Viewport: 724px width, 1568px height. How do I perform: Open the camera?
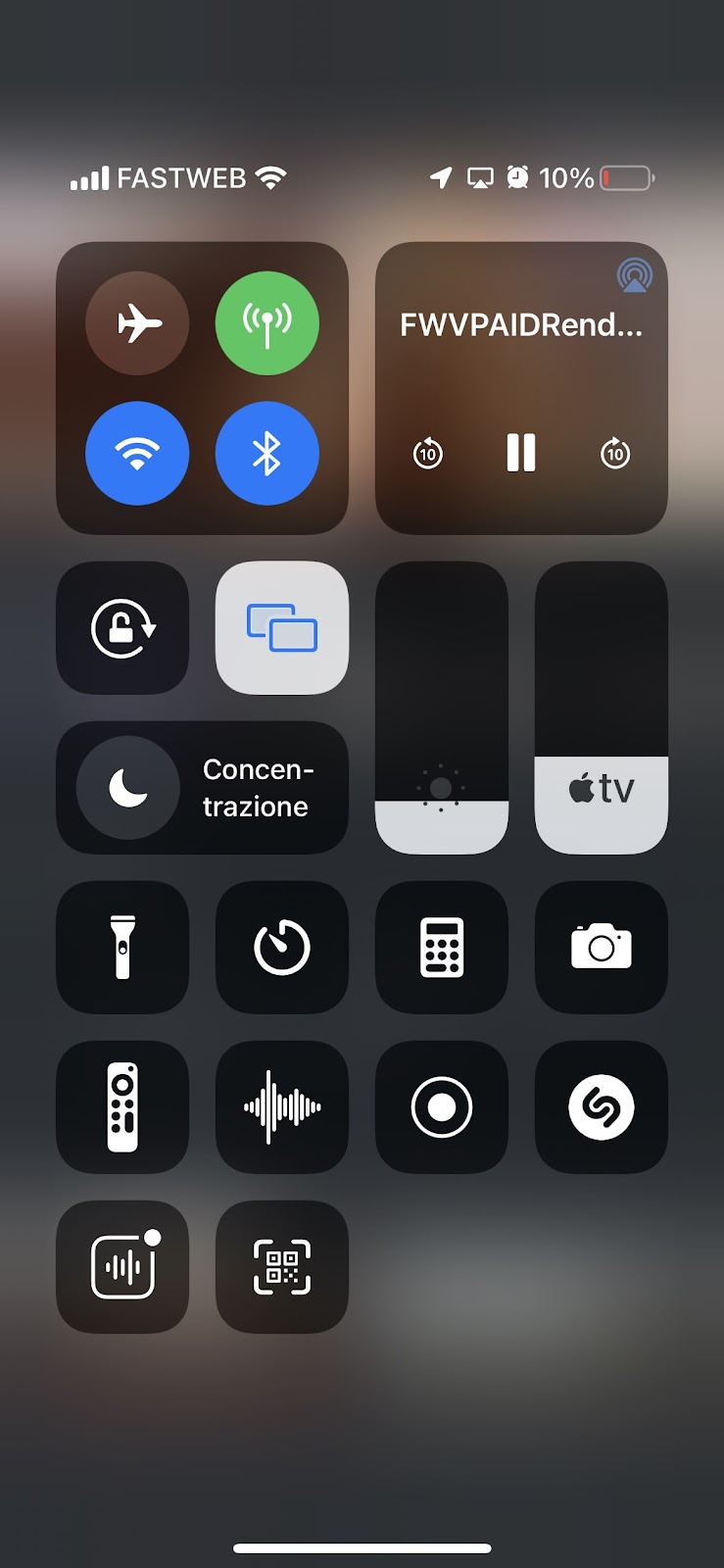602,948
